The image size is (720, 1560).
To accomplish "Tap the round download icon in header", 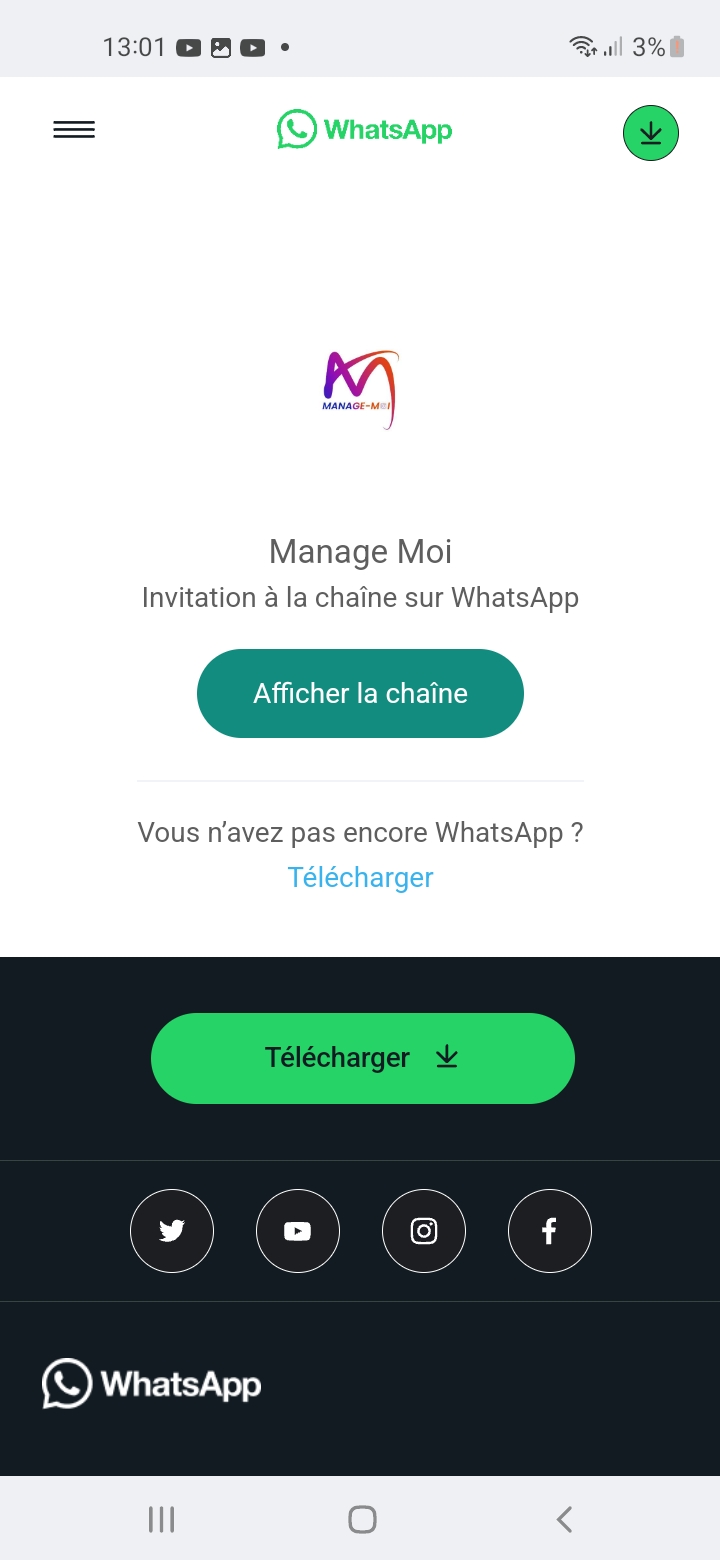I will 651,133.
